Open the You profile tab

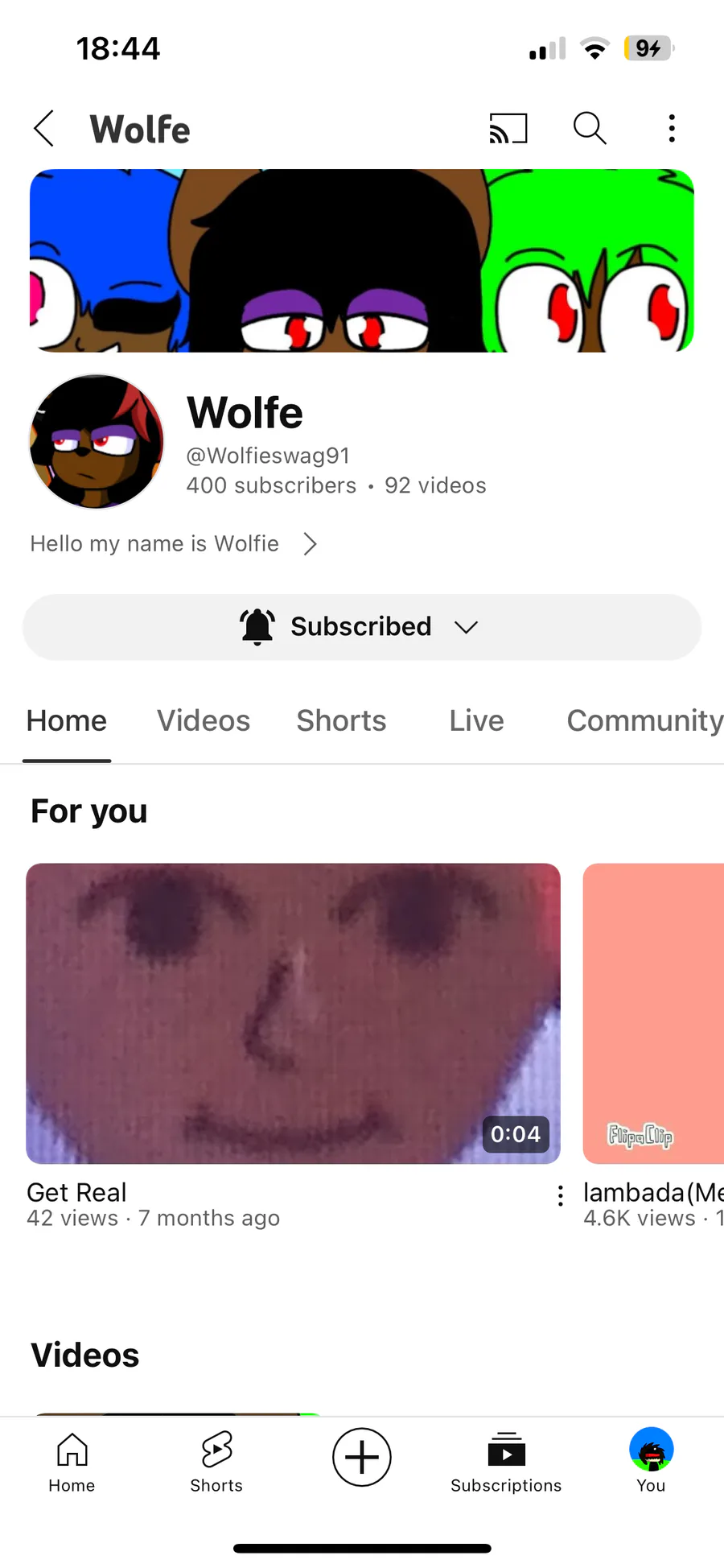(651, 1462)
